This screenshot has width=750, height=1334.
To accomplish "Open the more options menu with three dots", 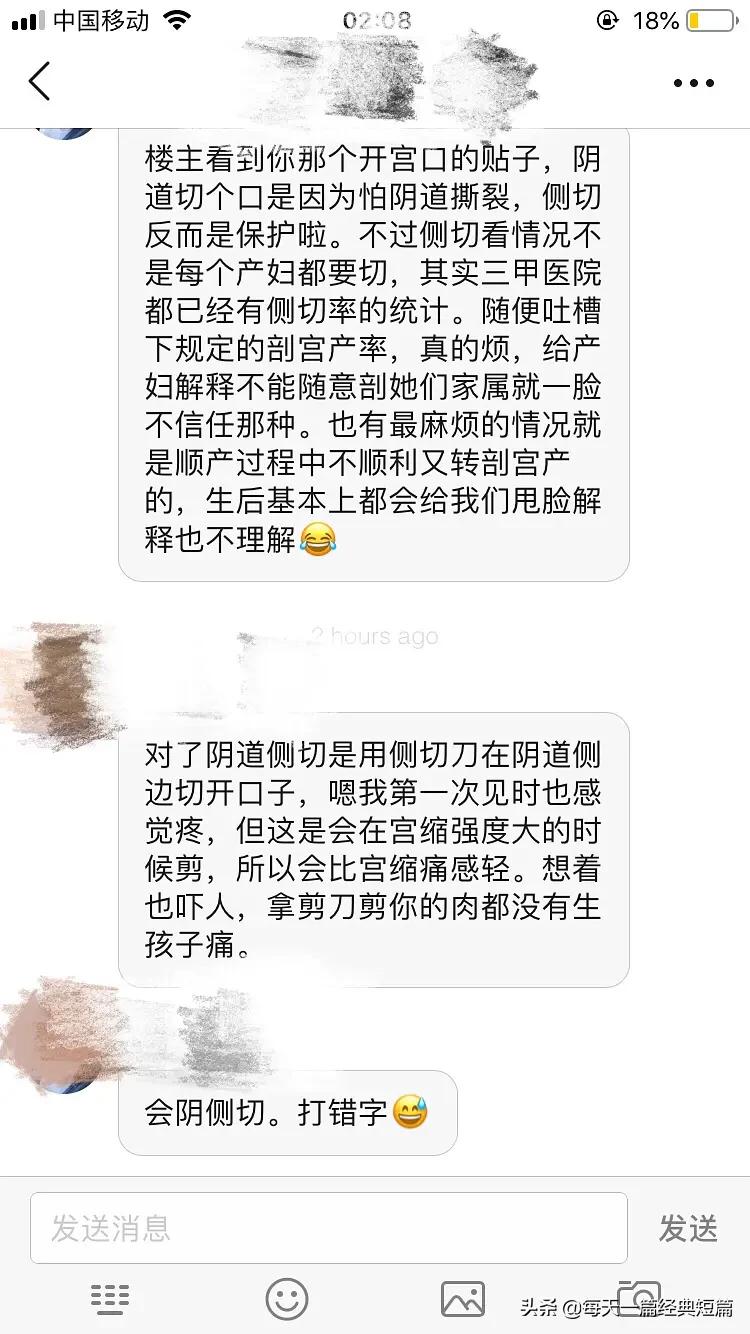I will (691, 83).
